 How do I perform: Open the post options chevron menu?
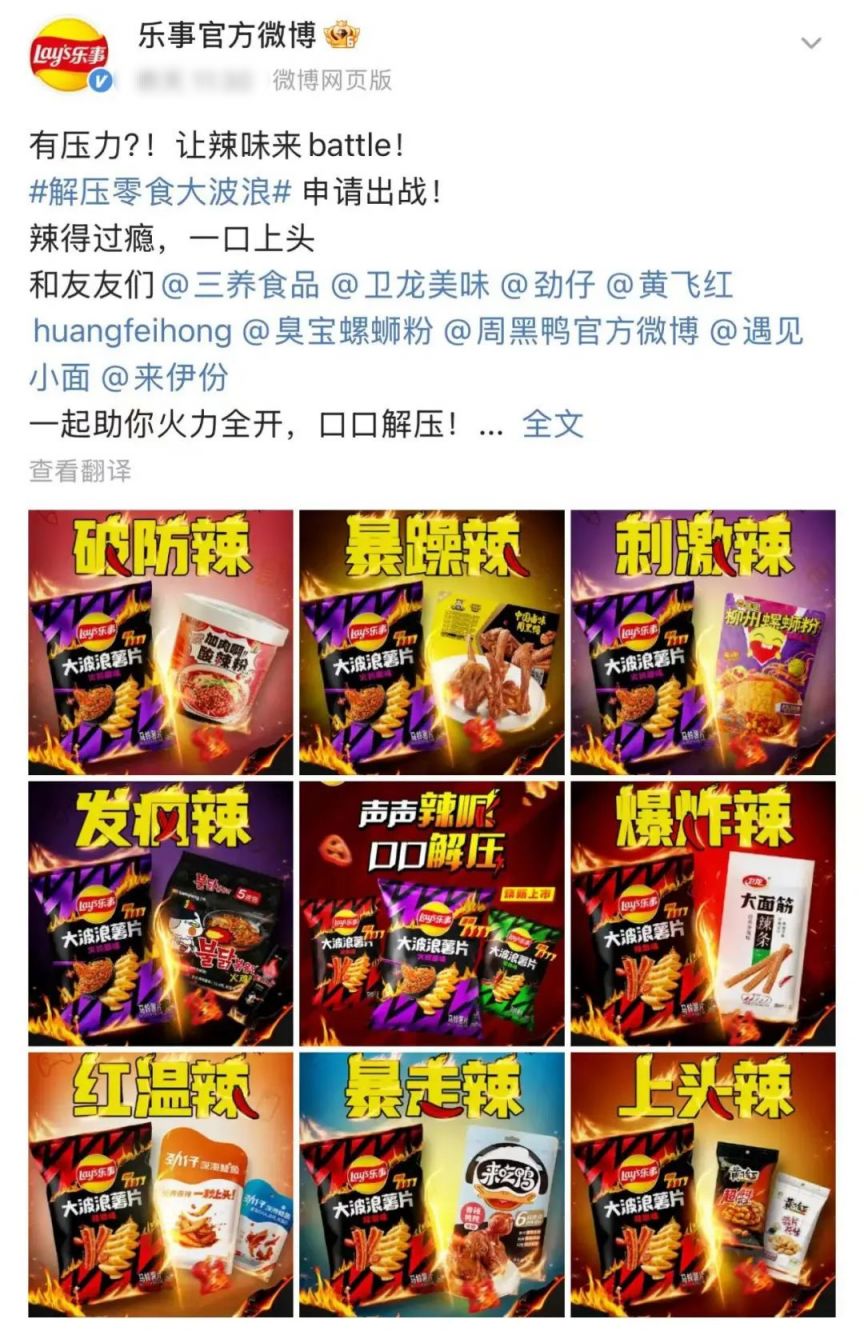click(x=811, y=44)
